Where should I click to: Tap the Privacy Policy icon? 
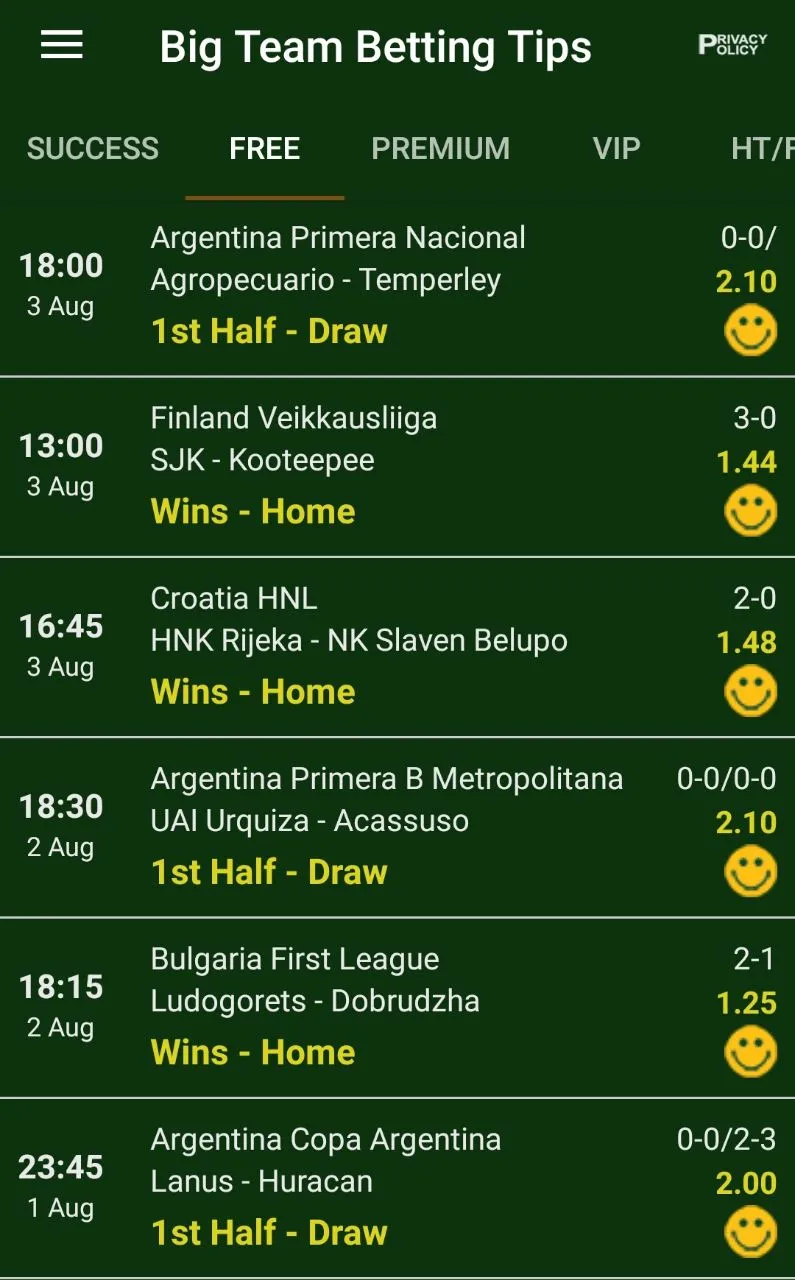point(731,45)
